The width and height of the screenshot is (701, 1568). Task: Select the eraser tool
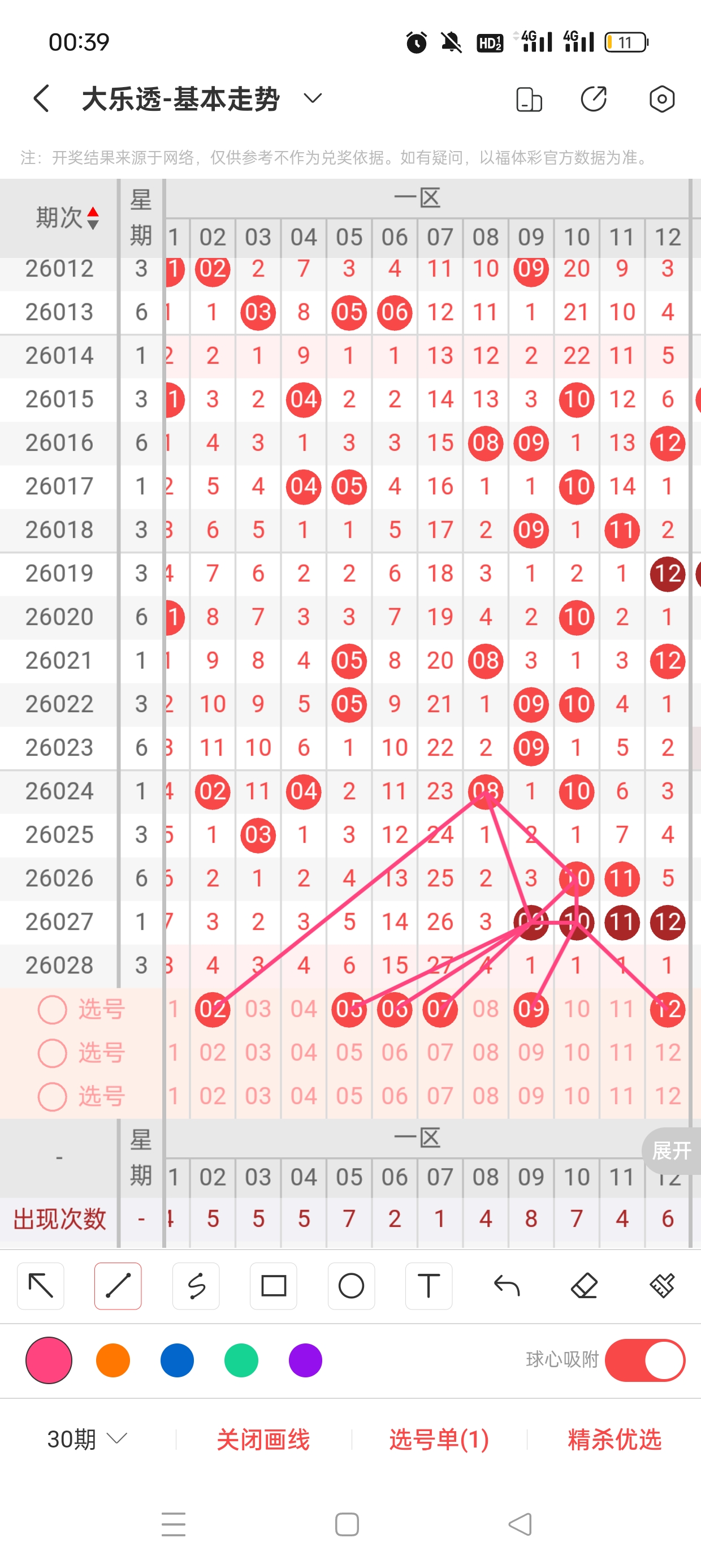583,1287
